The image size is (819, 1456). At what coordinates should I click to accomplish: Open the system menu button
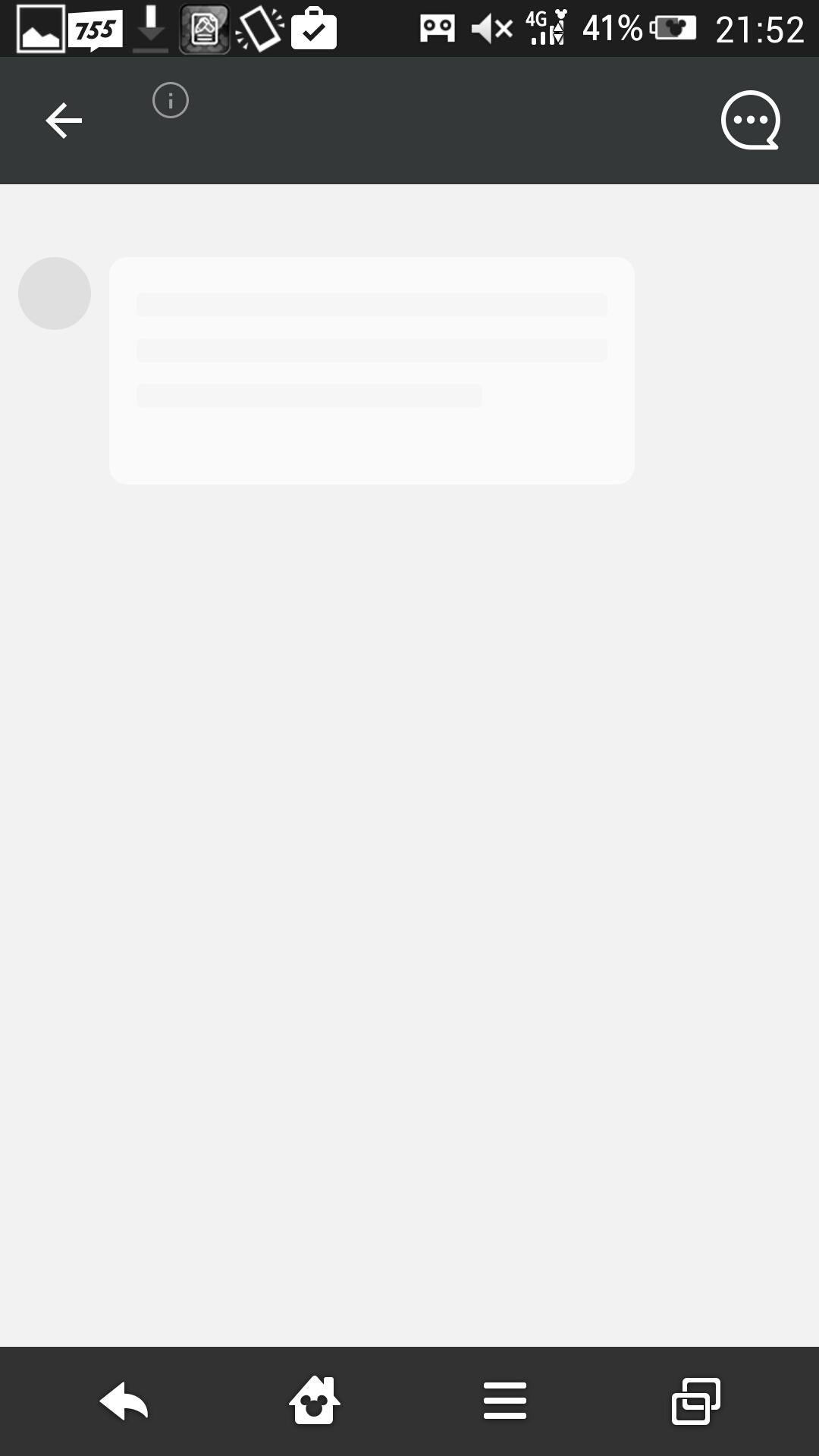click(x=505, y=1401)
